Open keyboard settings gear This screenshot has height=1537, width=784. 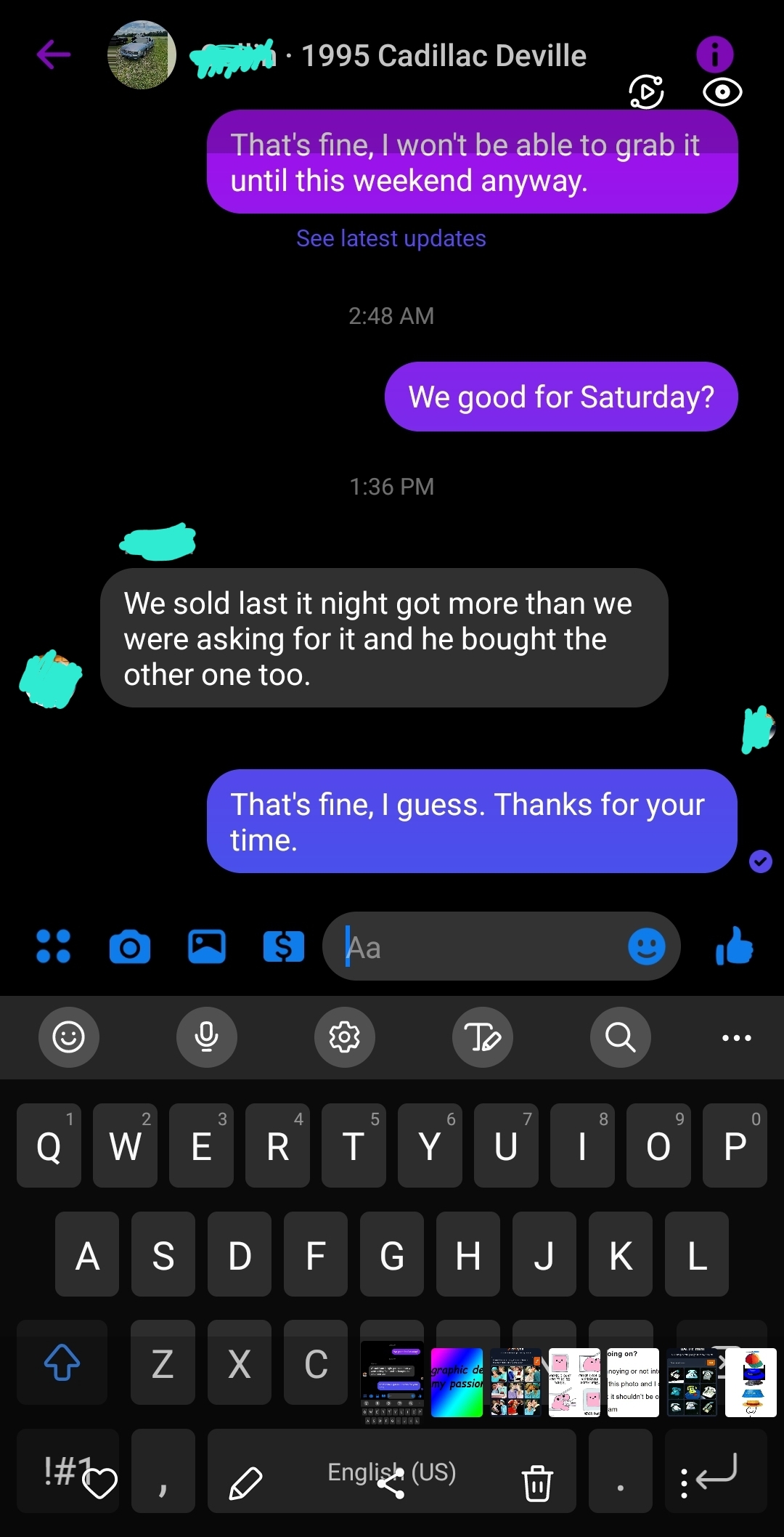pos(345,1037)
